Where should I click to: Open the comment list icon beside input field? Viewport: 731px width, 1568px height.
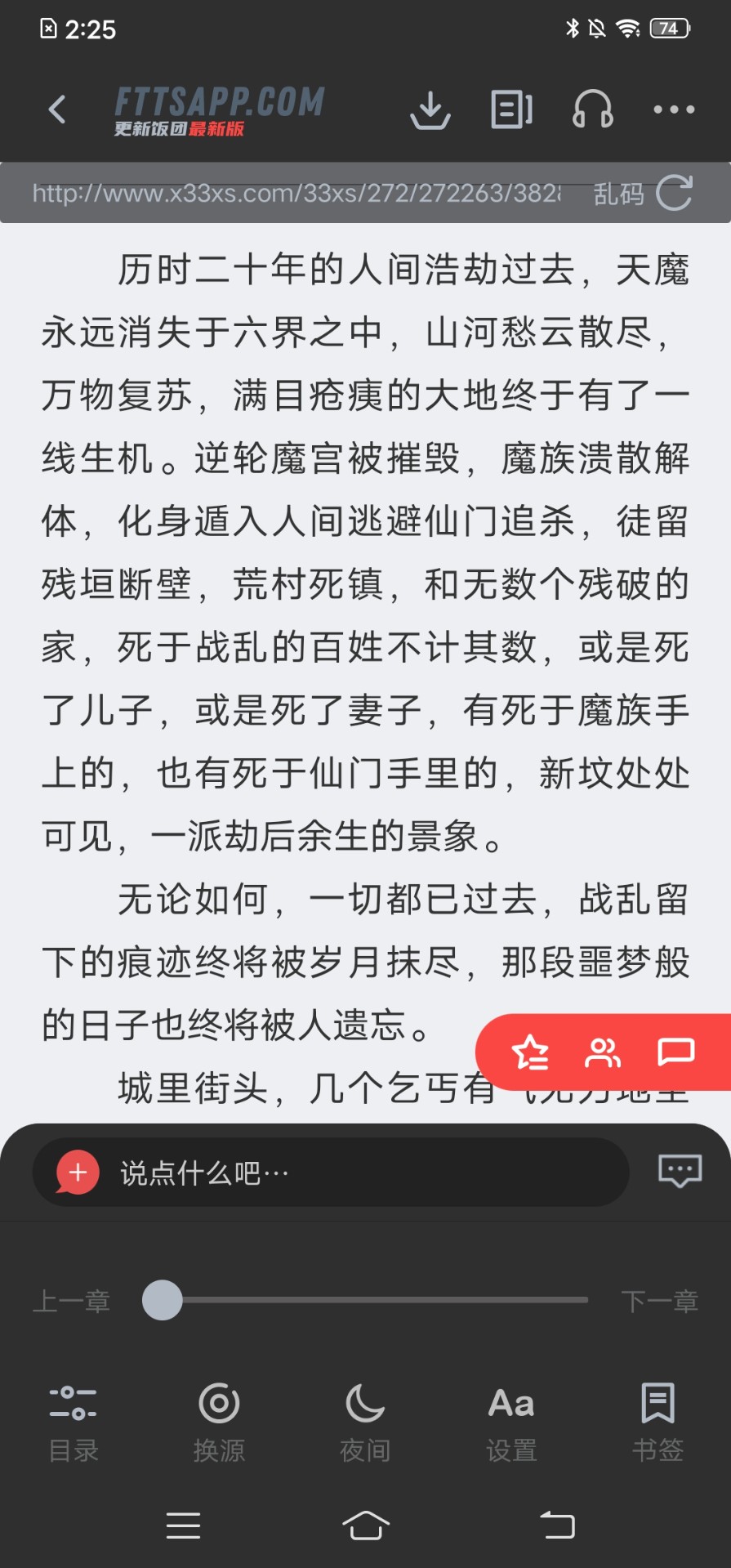coord(679,1173)
